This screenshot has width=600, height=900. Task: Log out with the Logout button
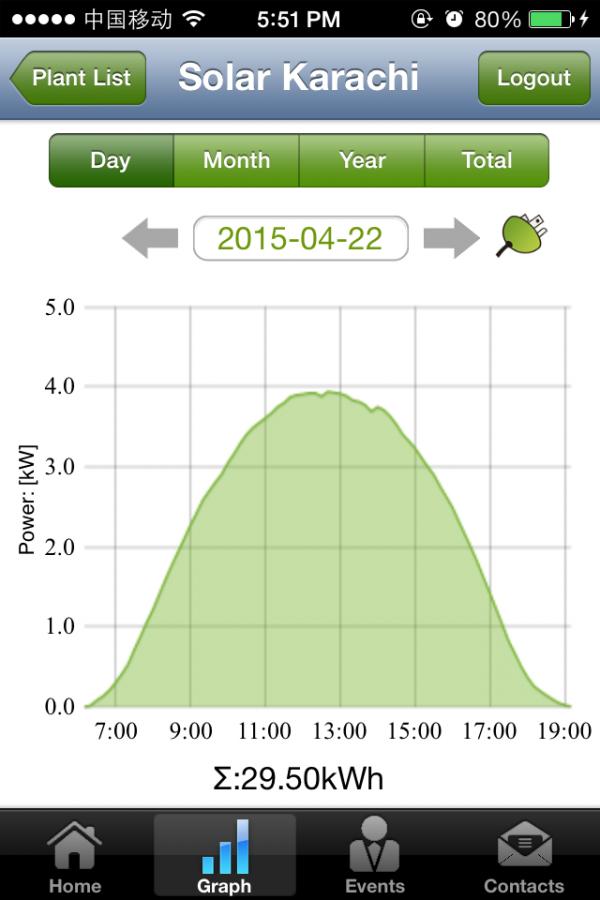click(x=534, y=78)
